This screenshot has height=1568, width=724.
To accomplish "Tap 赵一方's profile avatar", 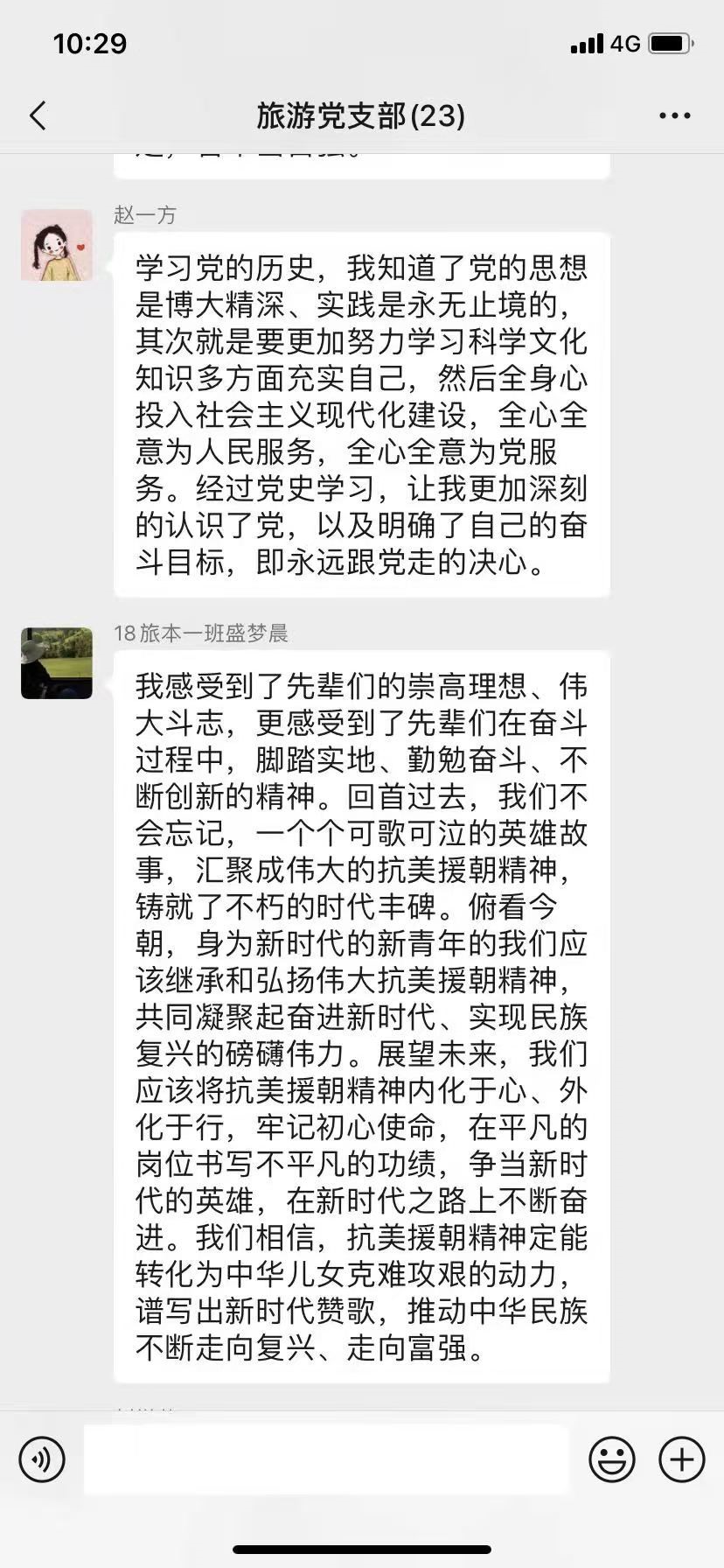I will [x=57, y=245].
